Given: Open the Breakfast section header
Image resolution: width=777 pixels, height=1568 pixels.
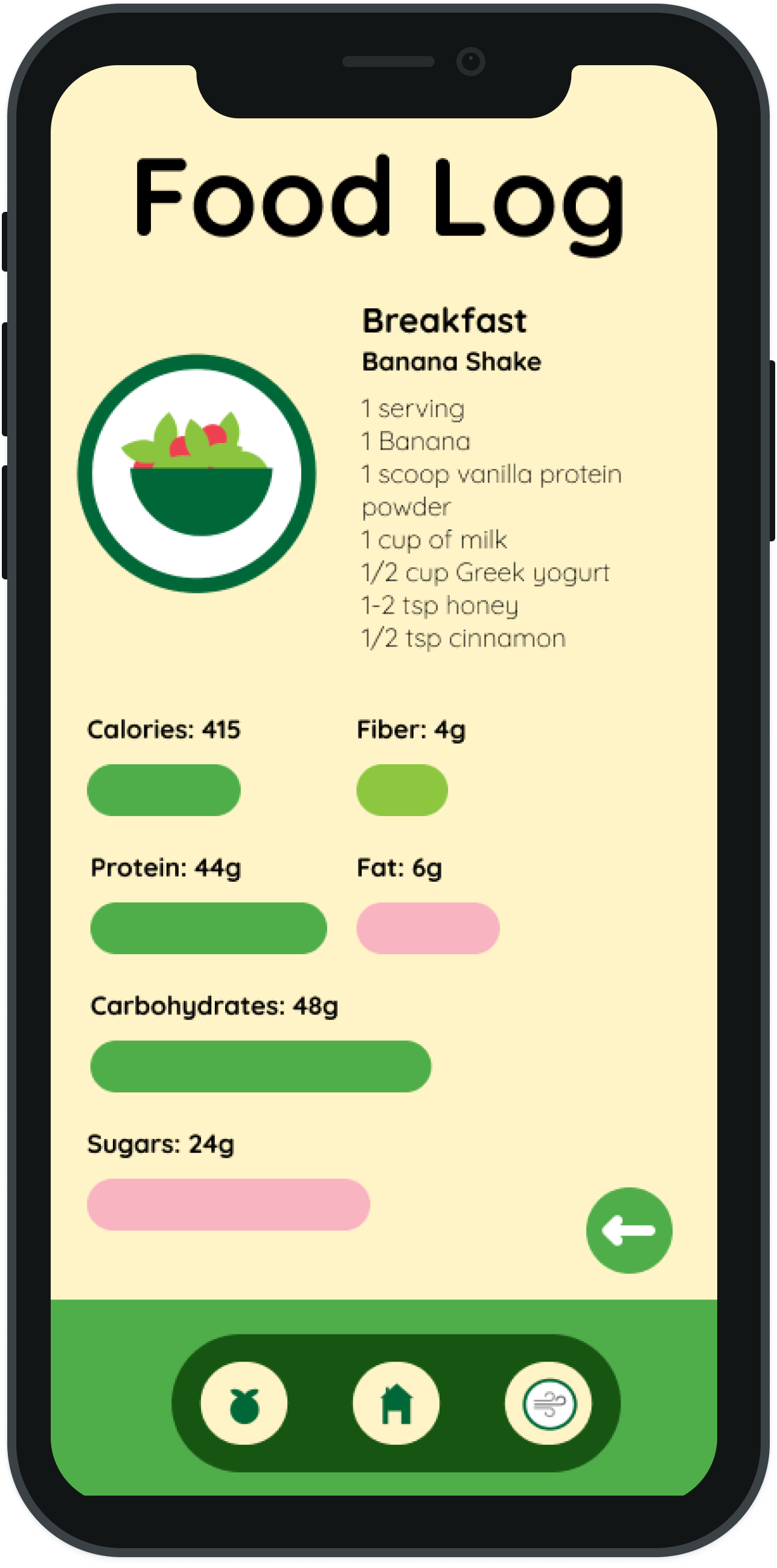Looking at the screenshot, I should coord(444,321).
